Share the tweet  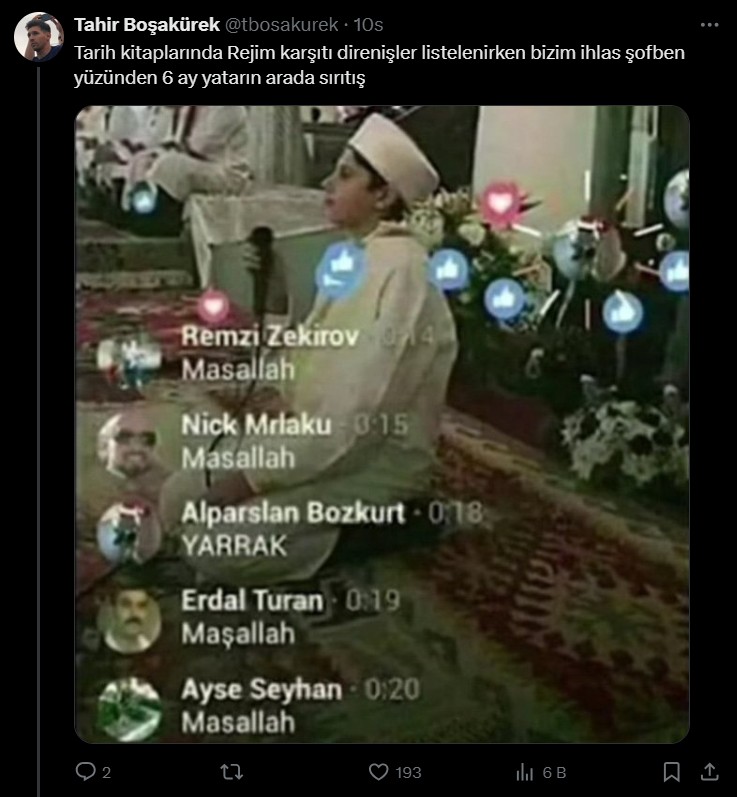(708, 772)
